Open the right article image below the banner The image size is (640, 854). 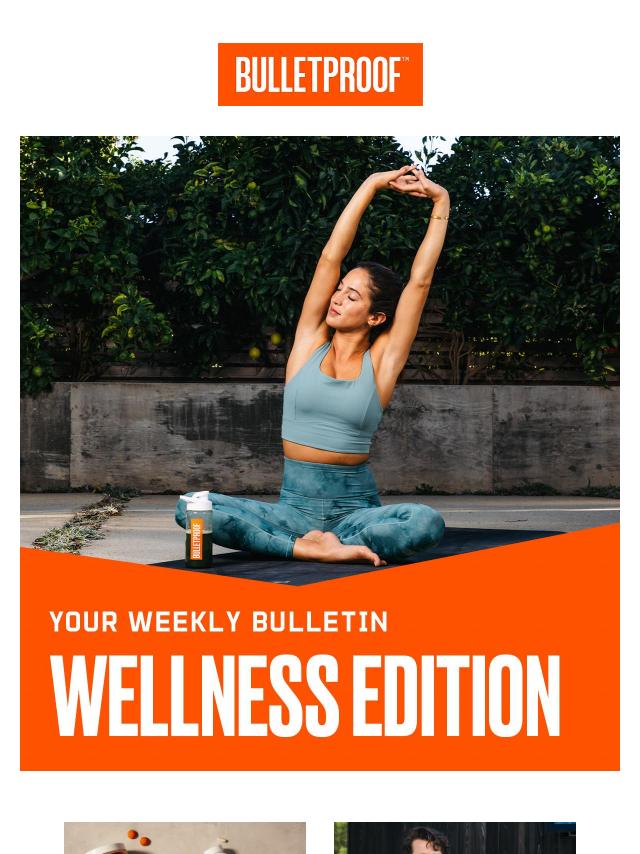click(x=455, y=838)
